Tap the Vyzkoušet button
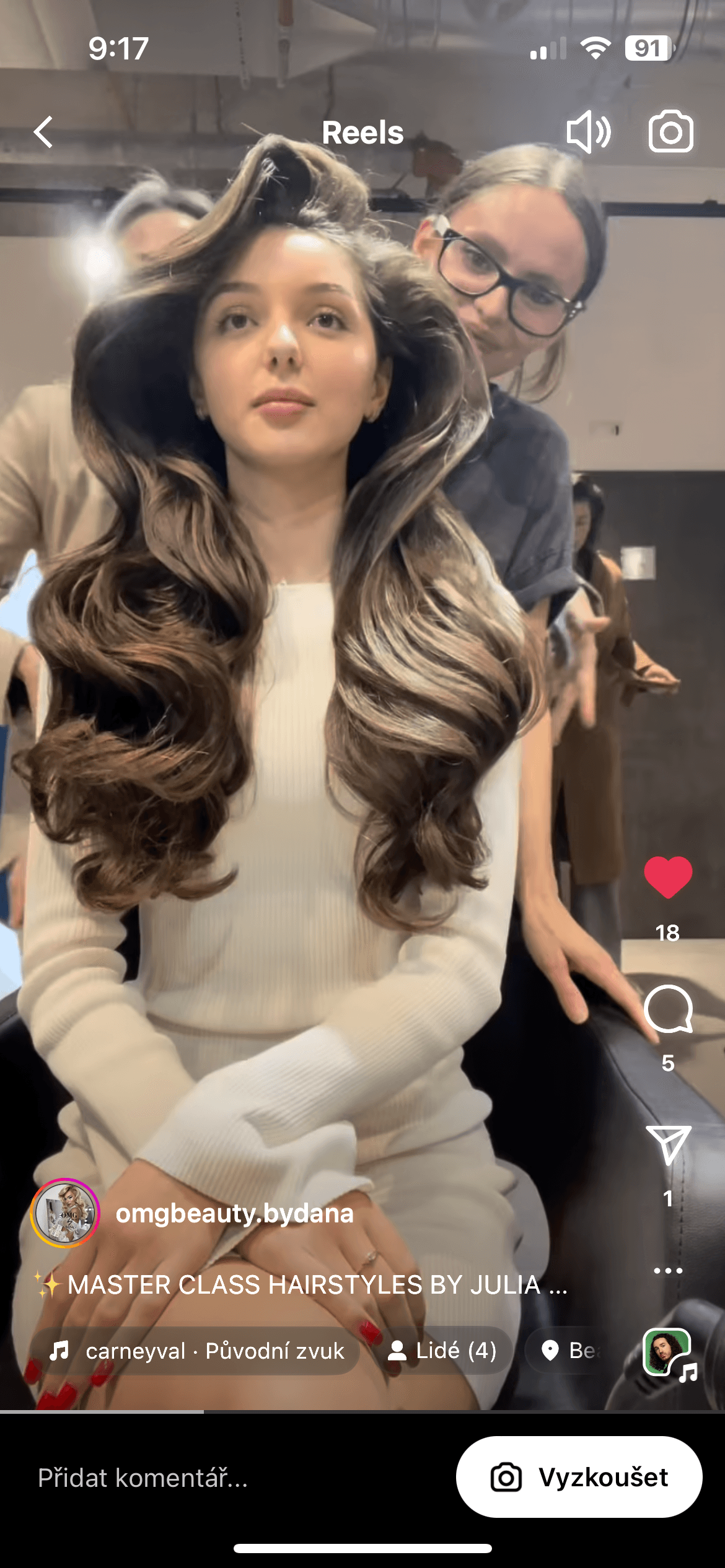This screenshot has width=725, height=1568. pos(579,1477)
